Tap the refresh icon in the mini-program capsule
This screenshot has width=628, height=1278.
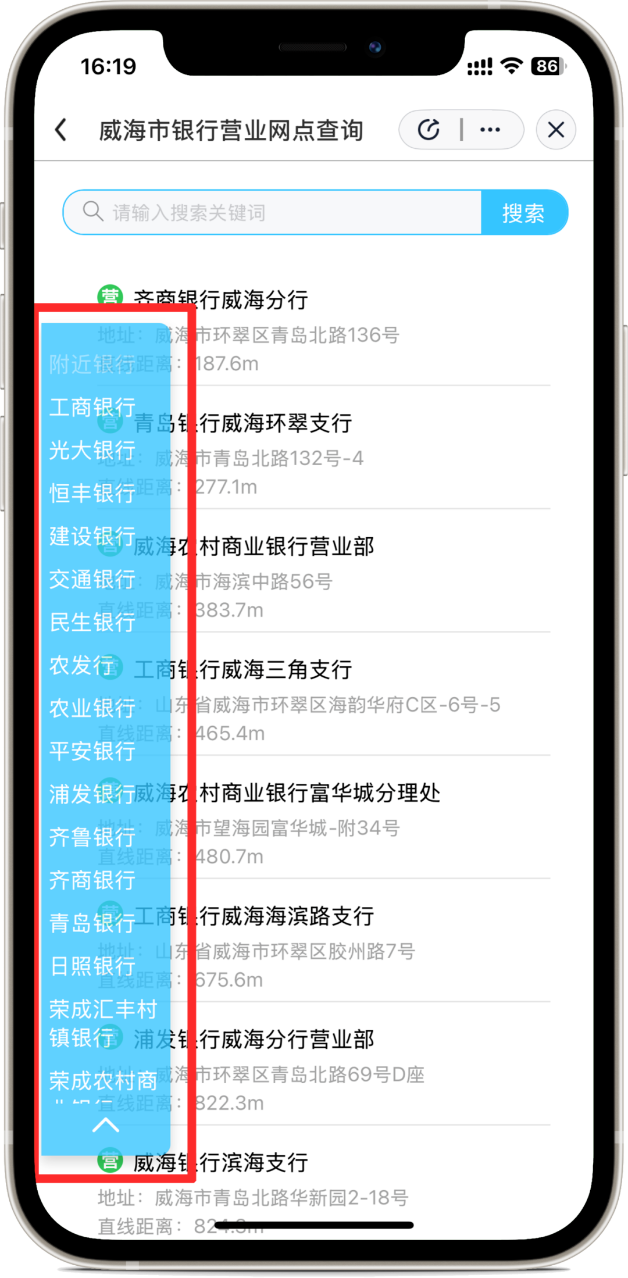429,130
